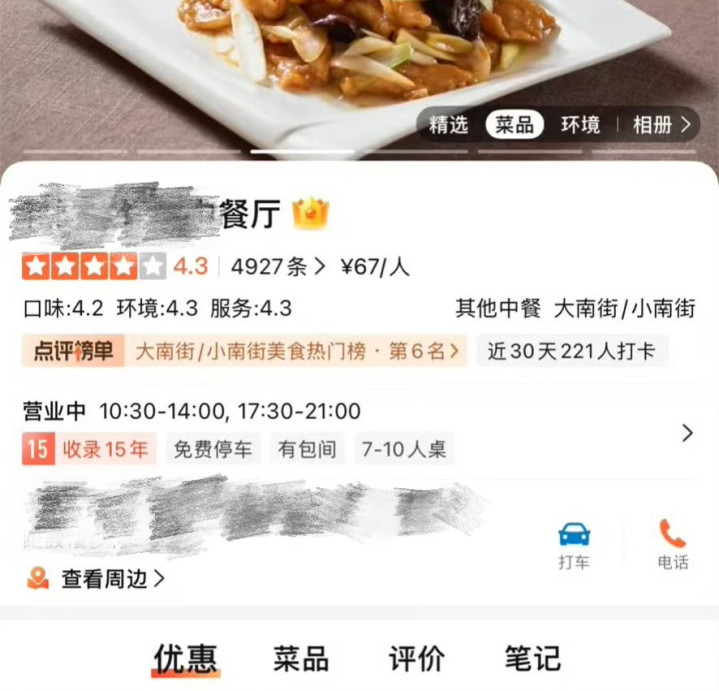The width and height of the screenshot is (719, 691).
Task: Call the restaurant via 电话
Action: tap(672, 544)
